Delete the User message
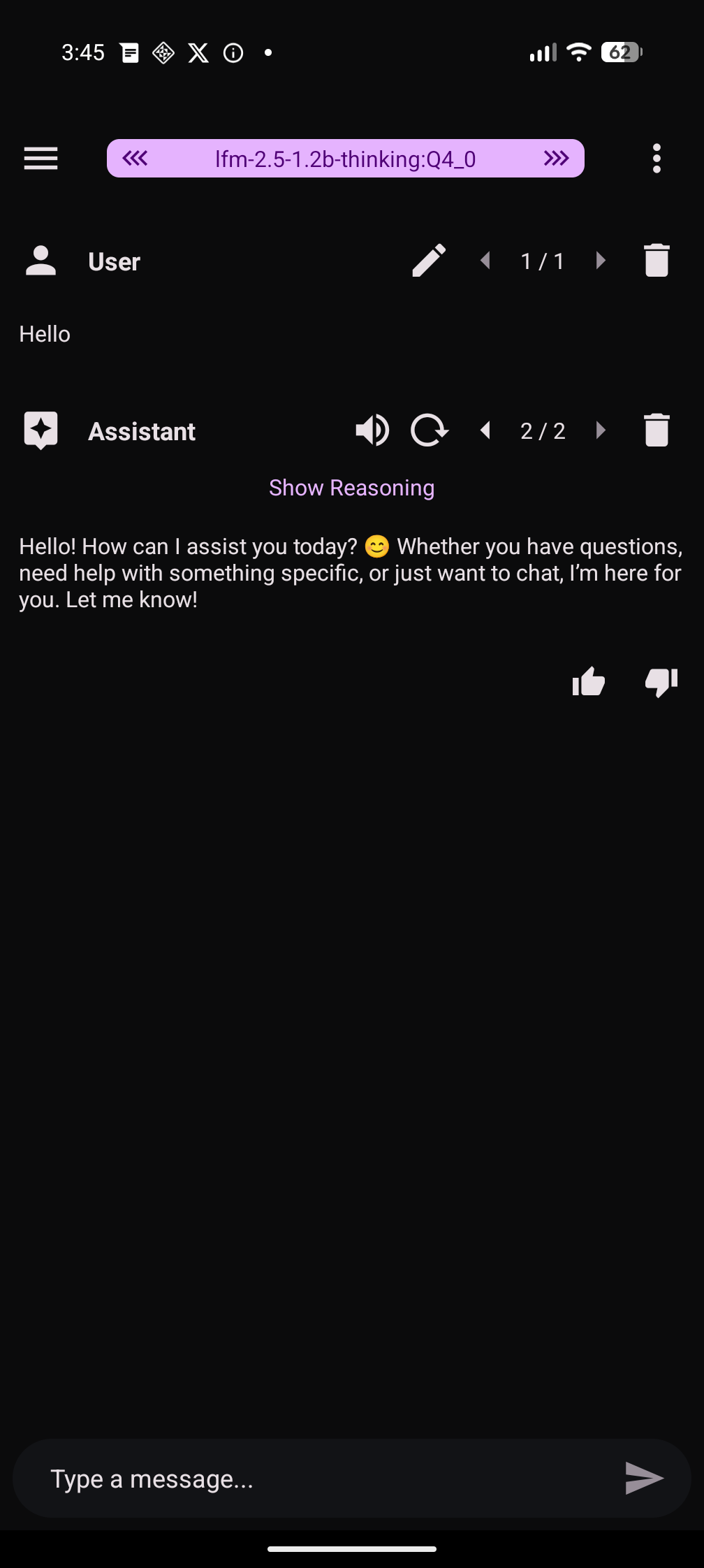 (x=657, y=261)
